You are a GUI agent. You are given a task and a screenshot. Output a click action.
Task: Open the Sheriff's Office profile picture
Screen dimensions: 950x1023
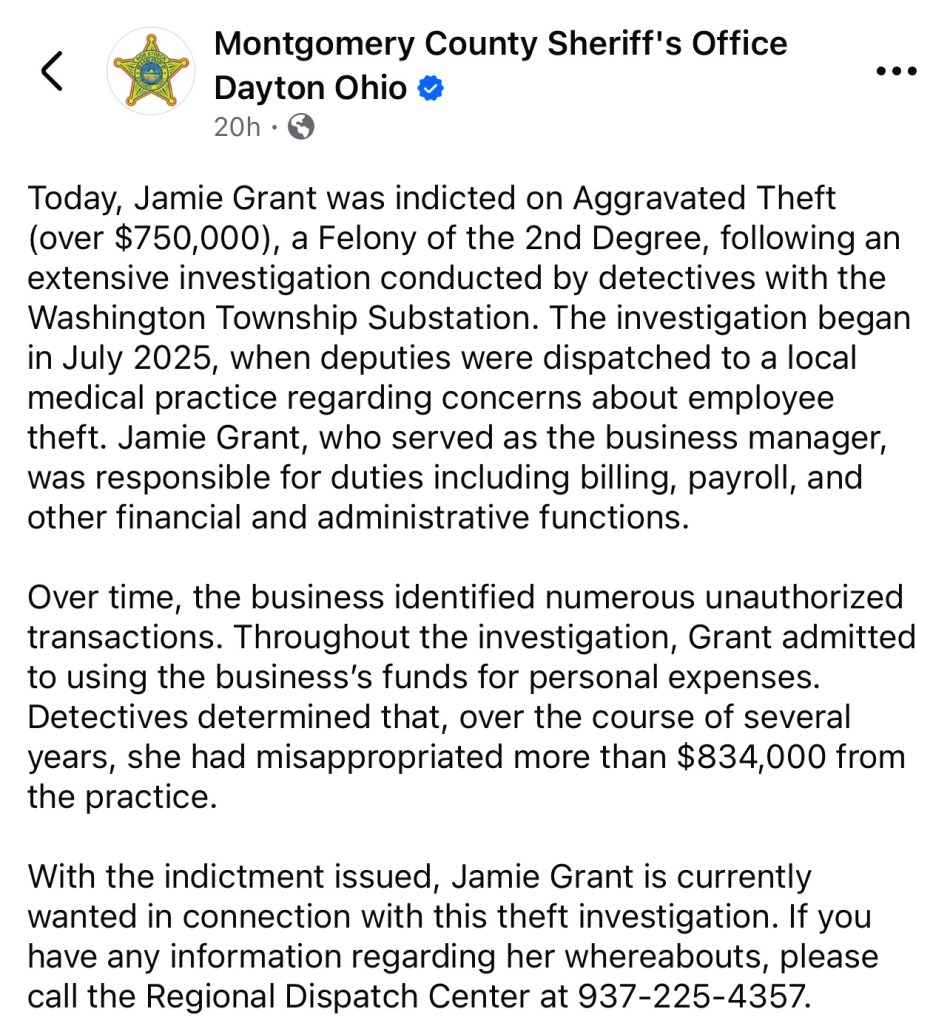click(150, 71)
